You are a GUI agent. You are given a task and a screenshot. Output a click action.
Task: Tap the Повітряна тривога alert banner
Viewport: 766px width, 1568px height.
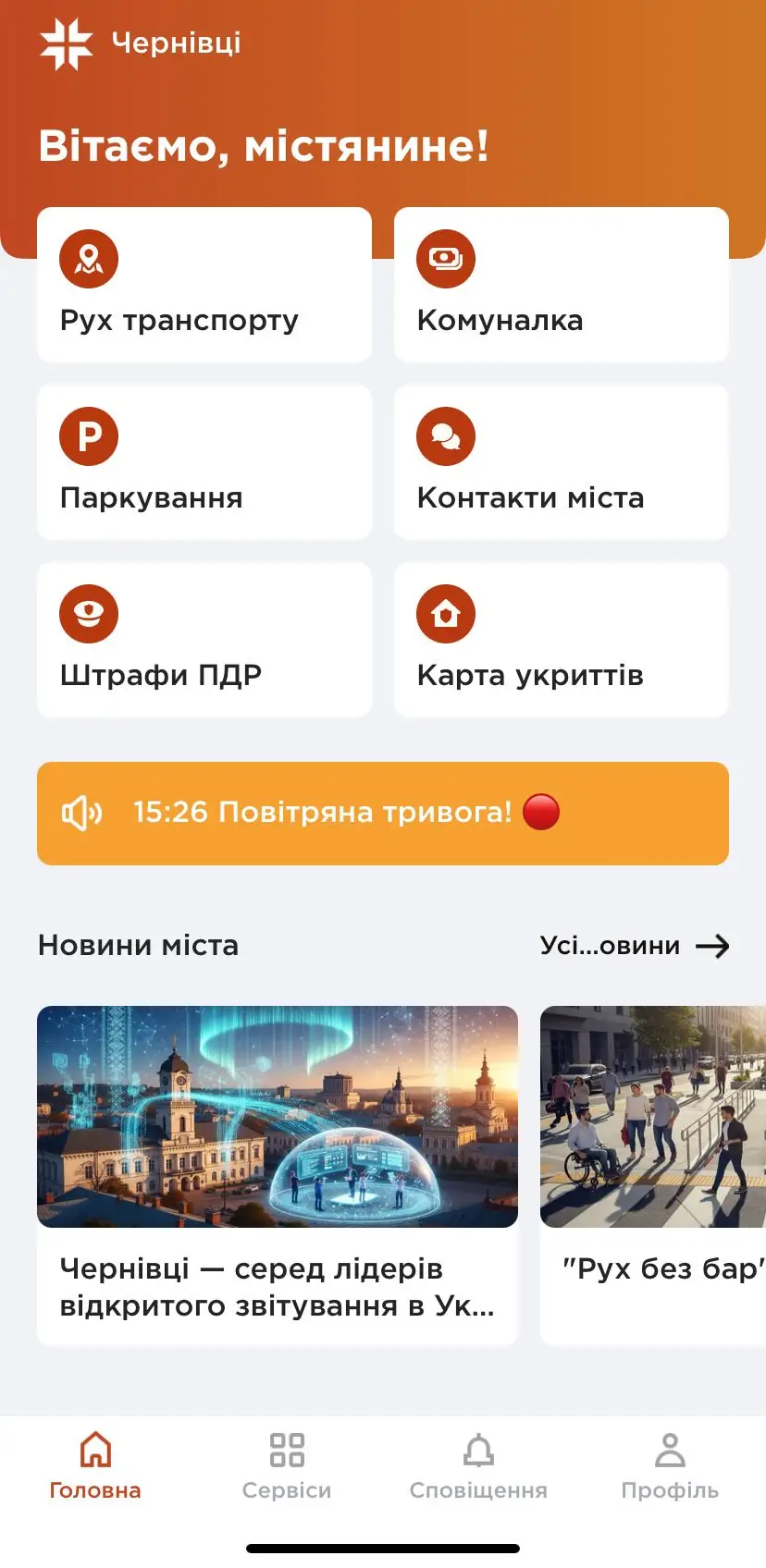383,814
